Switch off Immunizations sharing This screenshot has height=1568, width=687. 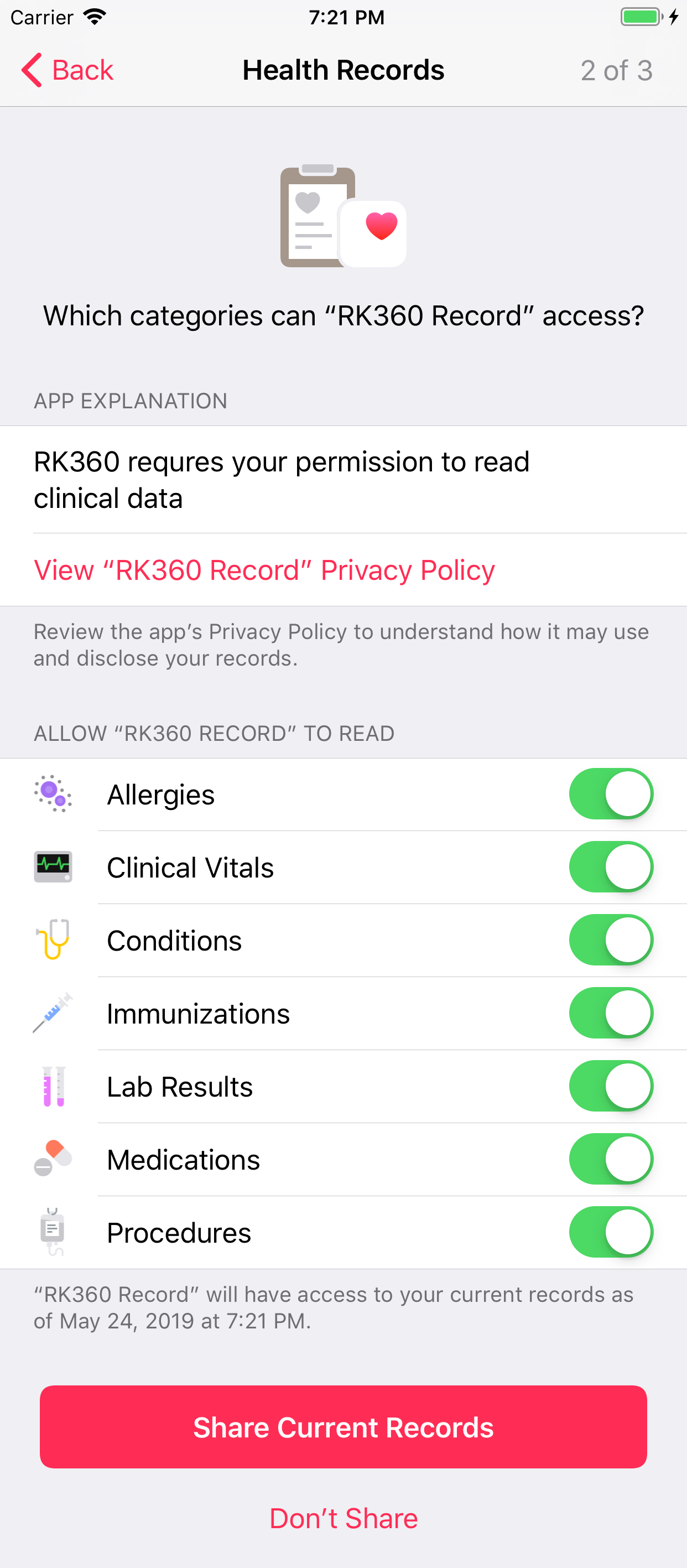point(611,1013)
